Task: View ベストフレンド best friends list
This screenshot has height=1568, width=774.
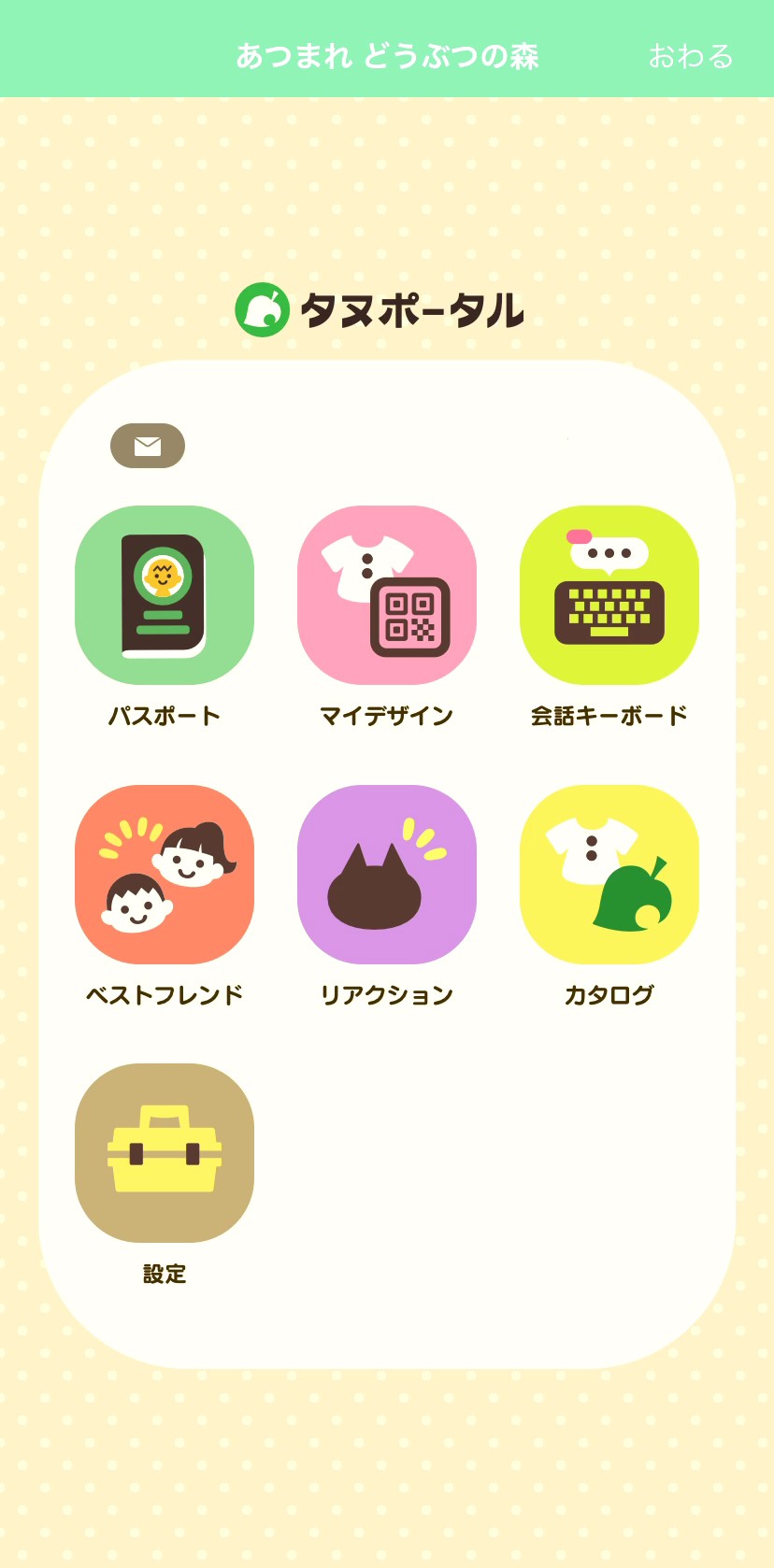Action: [x=165, y=875]
